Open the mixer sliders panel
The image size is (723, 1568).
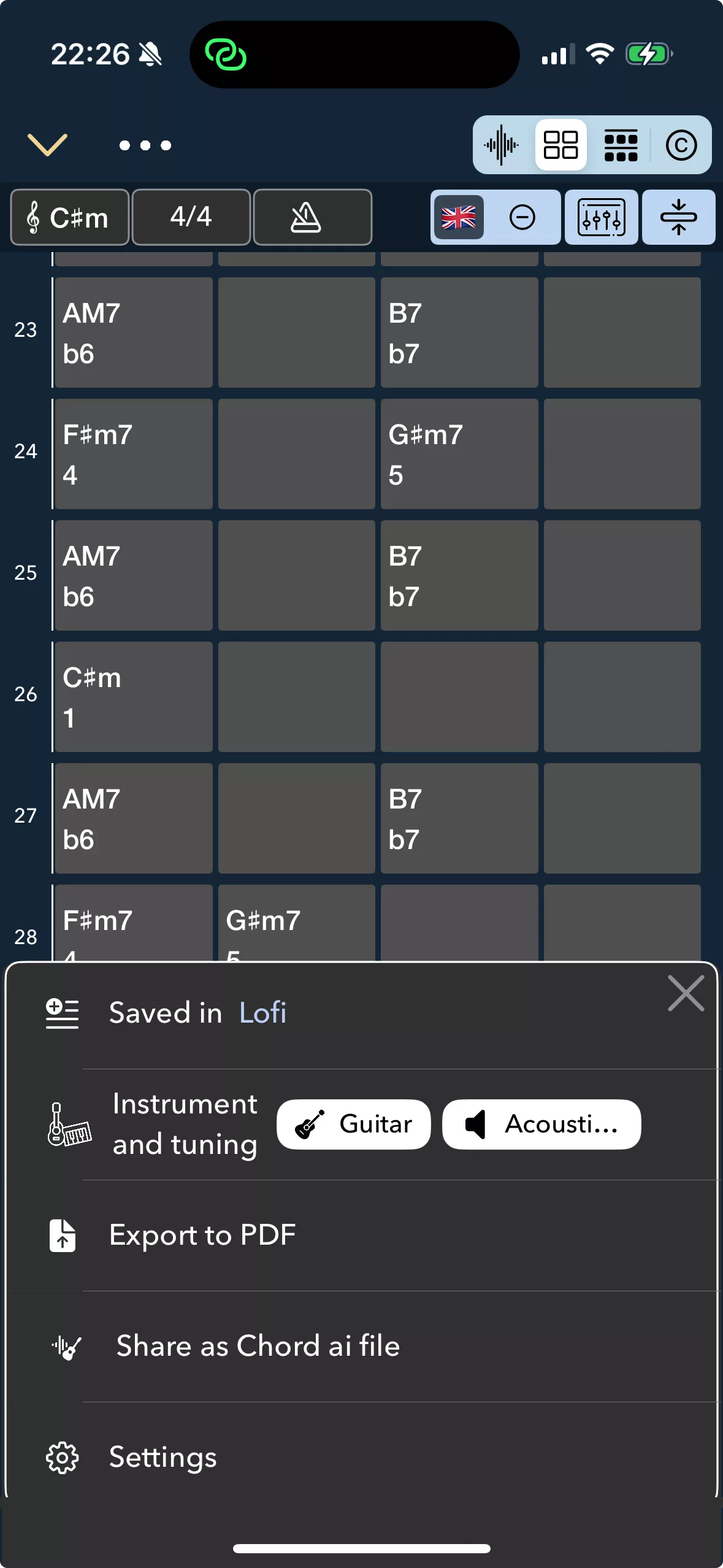(x=602, y=217)
